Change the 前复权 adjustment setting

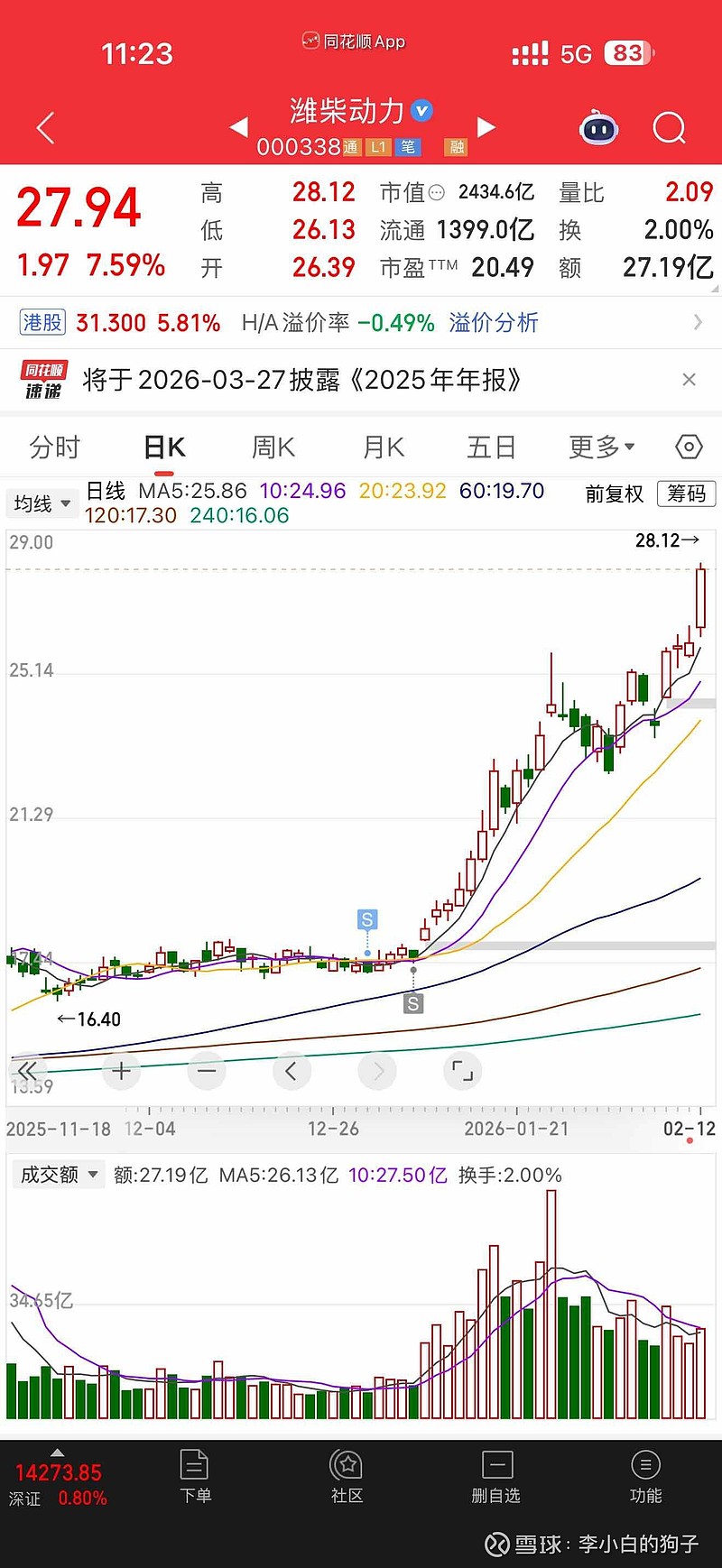(614, 493)
